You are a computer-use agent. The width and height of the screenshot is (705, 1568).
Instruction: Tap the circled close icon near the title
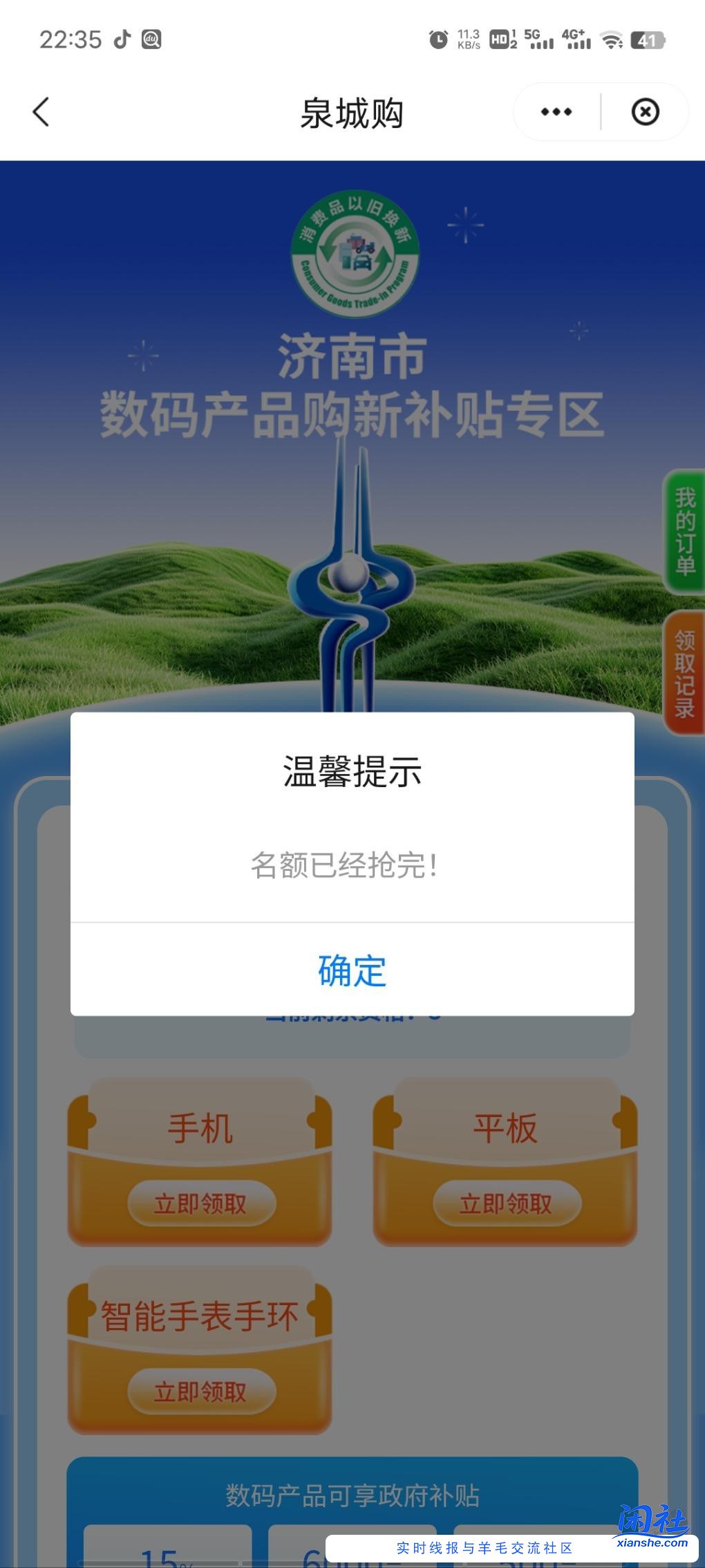(644, 111)
